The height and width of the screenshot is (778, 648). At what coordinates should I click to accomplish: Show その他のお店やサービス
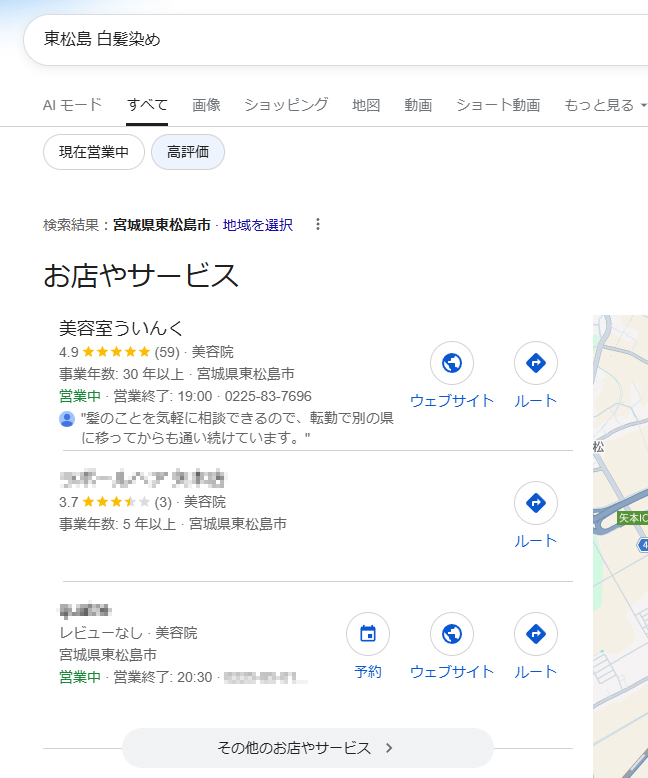[x=307, y=748]
